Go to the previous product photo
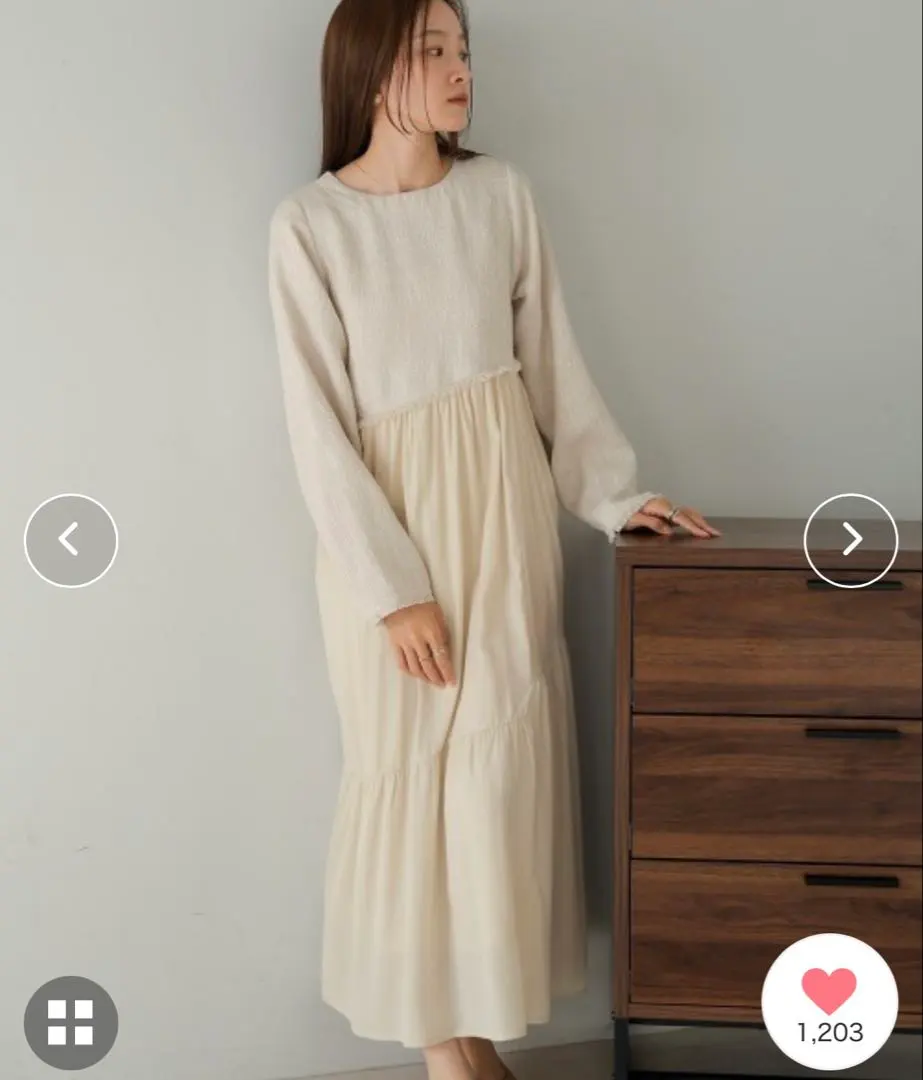 (71, 540)
